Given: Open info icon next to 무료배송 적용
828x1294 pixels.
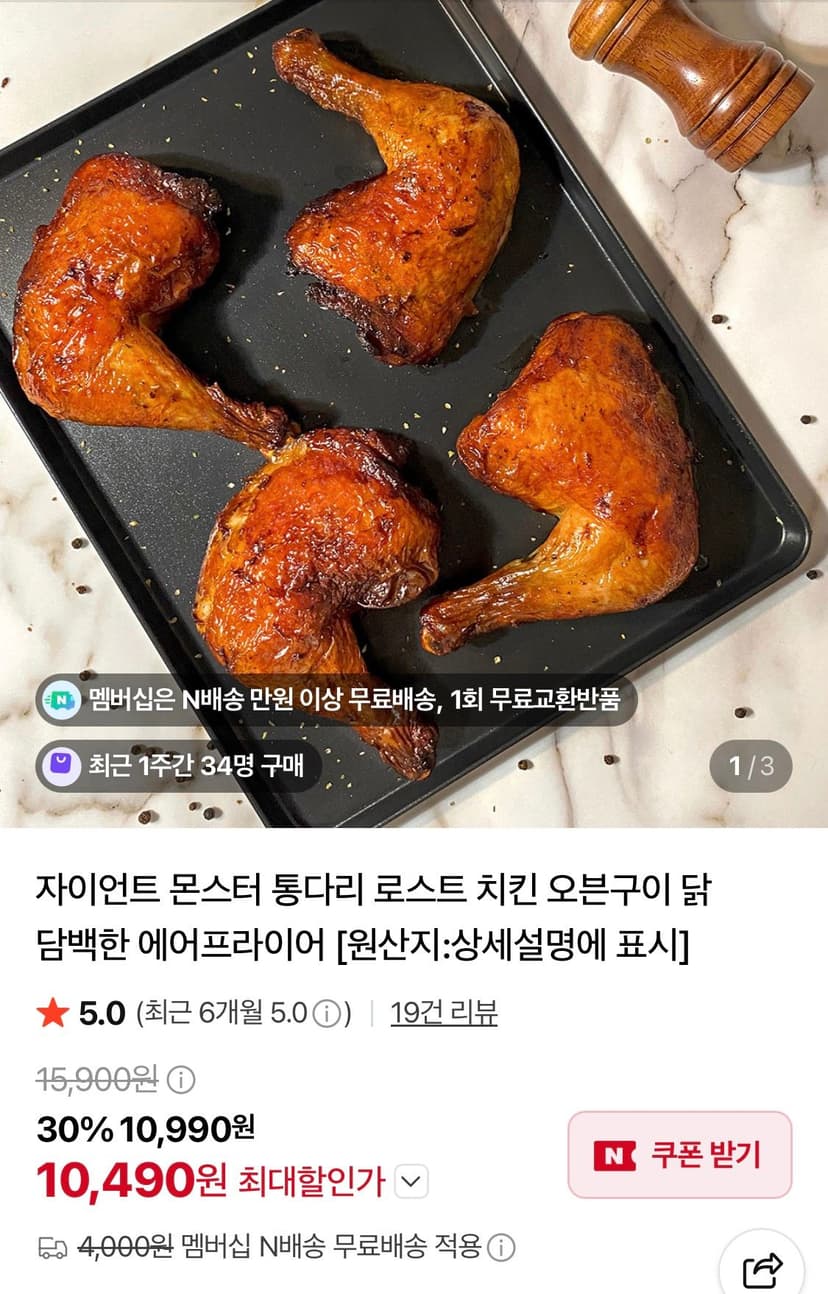Looking at the screenshot, I should pos(501,1247).
